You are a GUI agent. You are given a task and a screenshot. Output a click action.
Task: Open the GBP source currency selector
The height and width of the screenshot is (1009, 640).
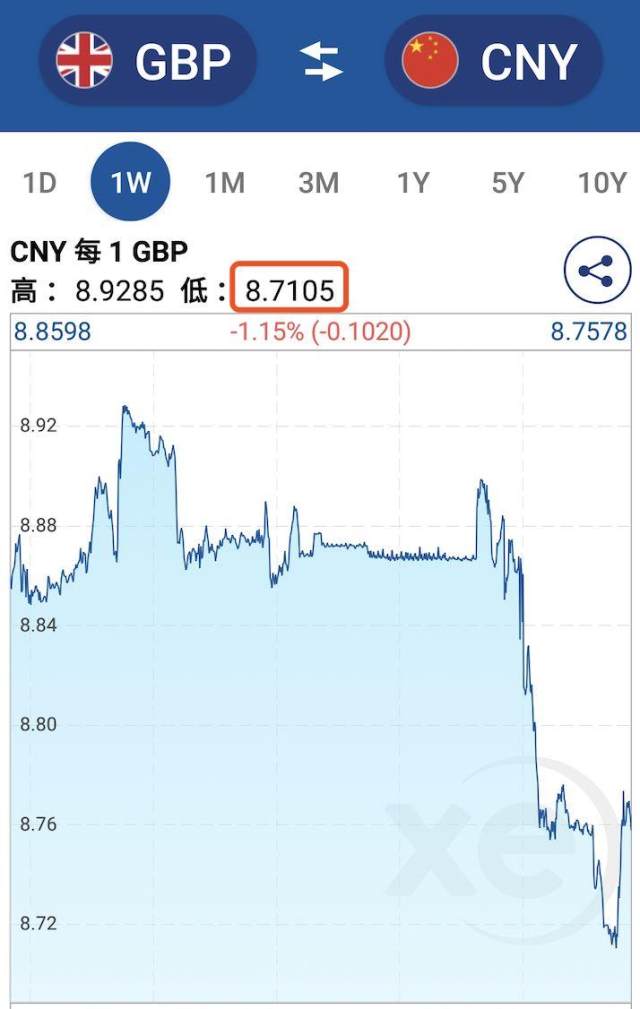[x=147, y=62]
